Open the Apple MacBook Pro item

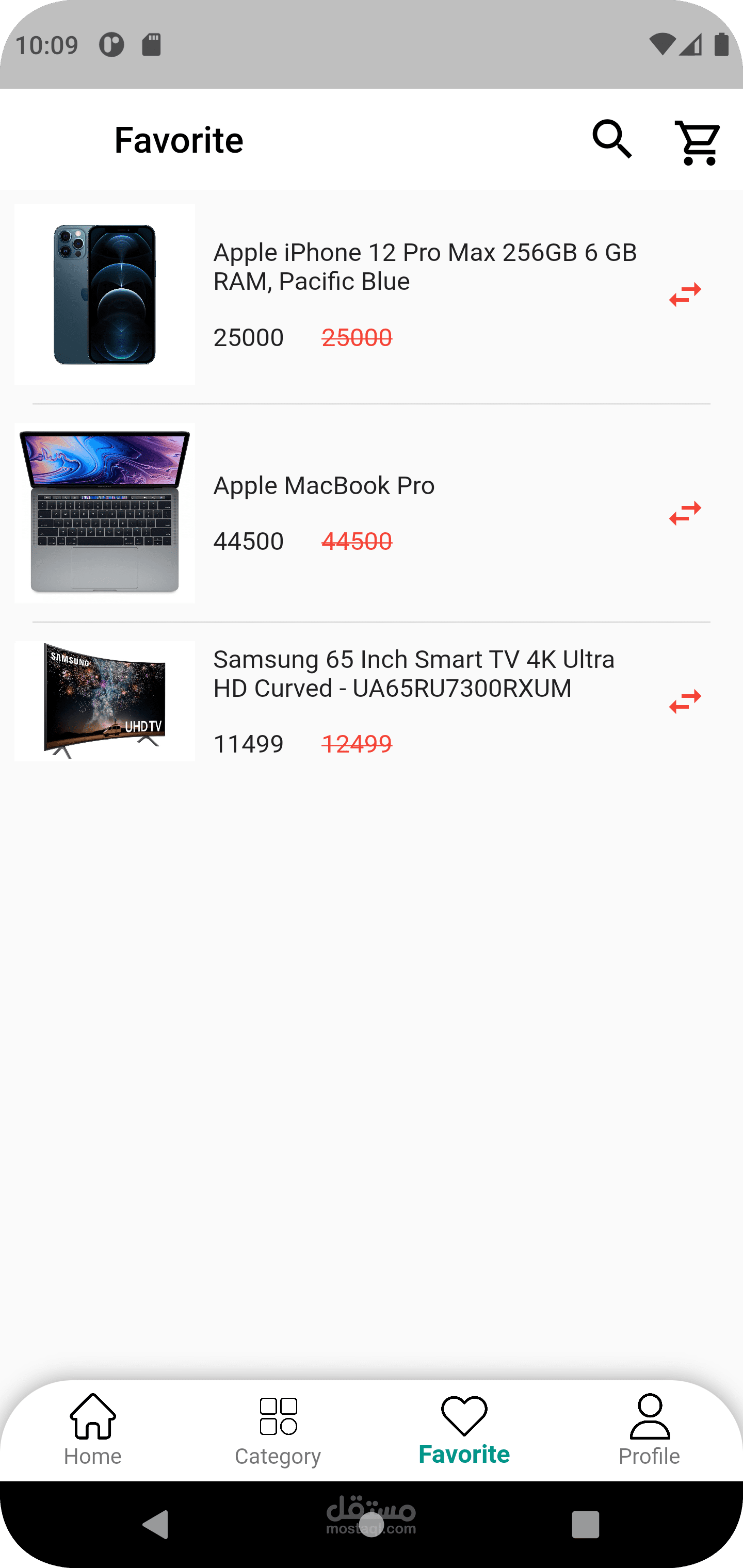[x=324, y=486]
